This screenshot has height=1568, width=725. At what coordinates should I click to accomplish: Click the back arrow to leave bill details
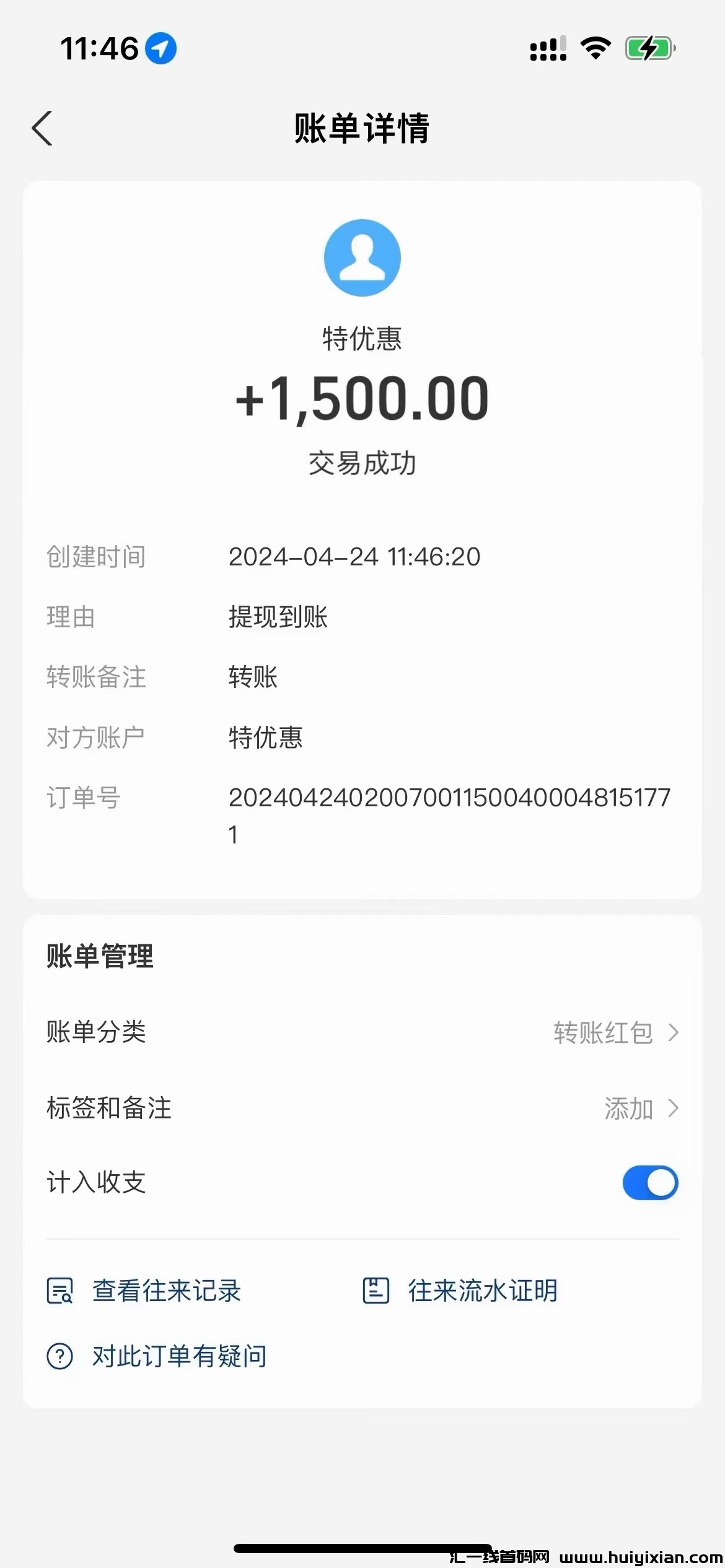(42, 129)
